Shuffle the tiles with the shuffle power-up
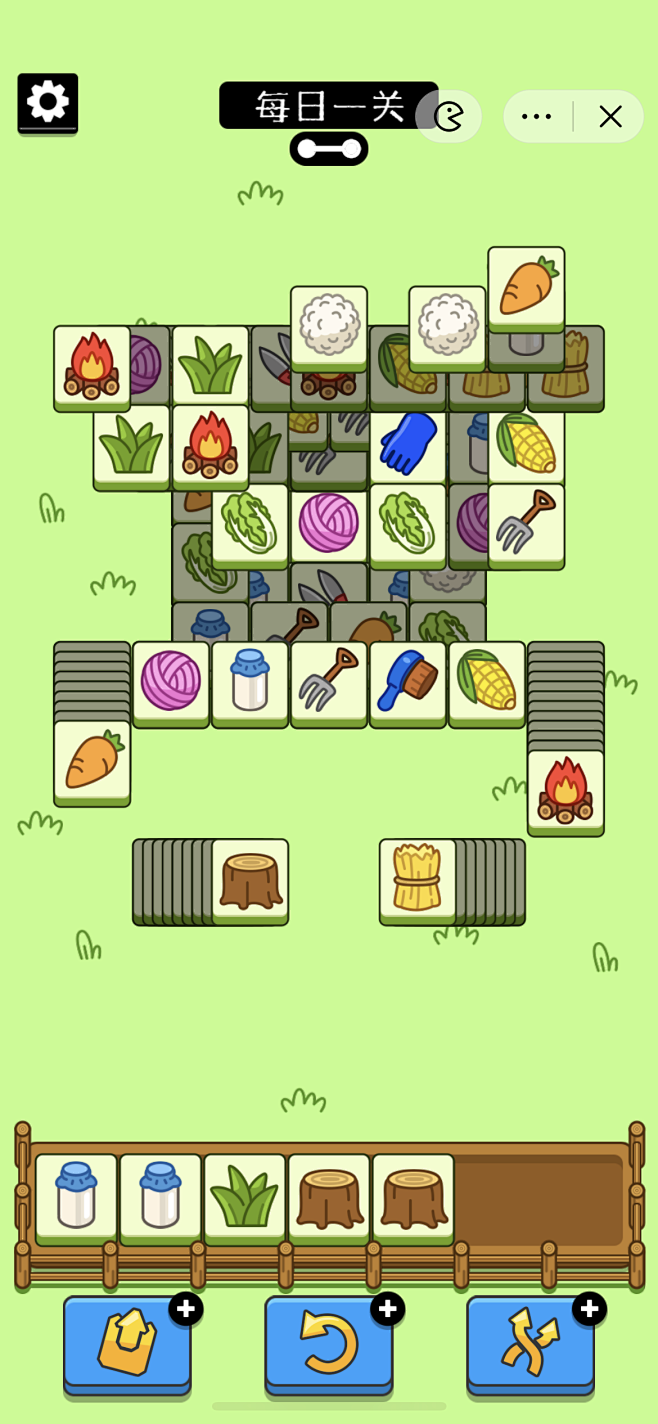This screenshot has width=658, height=1424. pos(531,1345)
